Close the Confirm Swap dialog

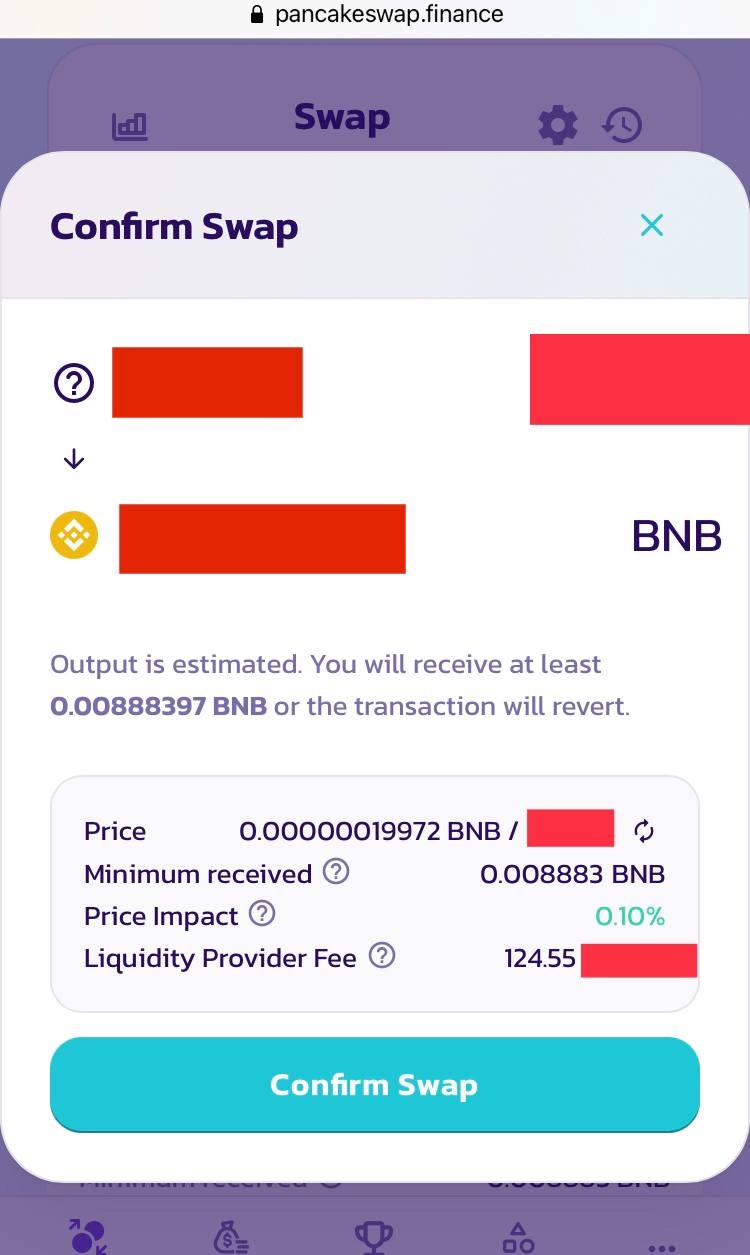click(x=651, y=225)
